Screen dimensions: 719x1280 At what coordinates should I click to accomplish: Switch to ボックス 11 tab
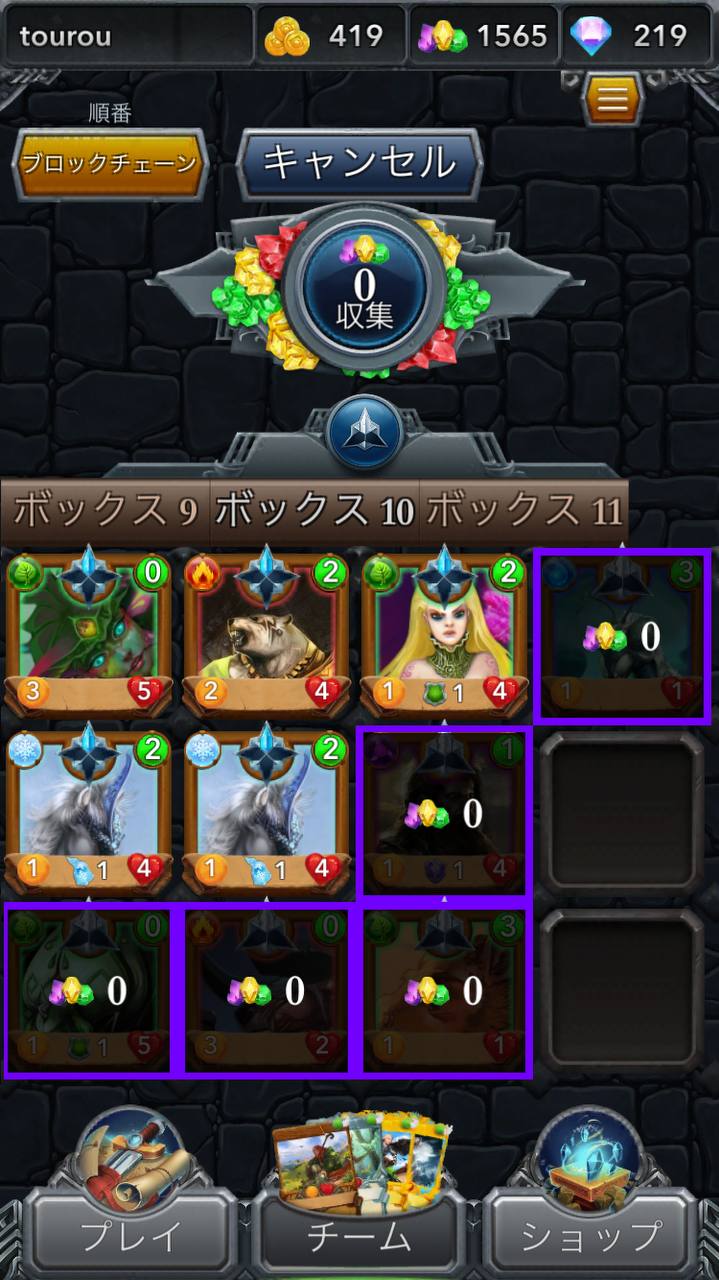click(523, 512)
